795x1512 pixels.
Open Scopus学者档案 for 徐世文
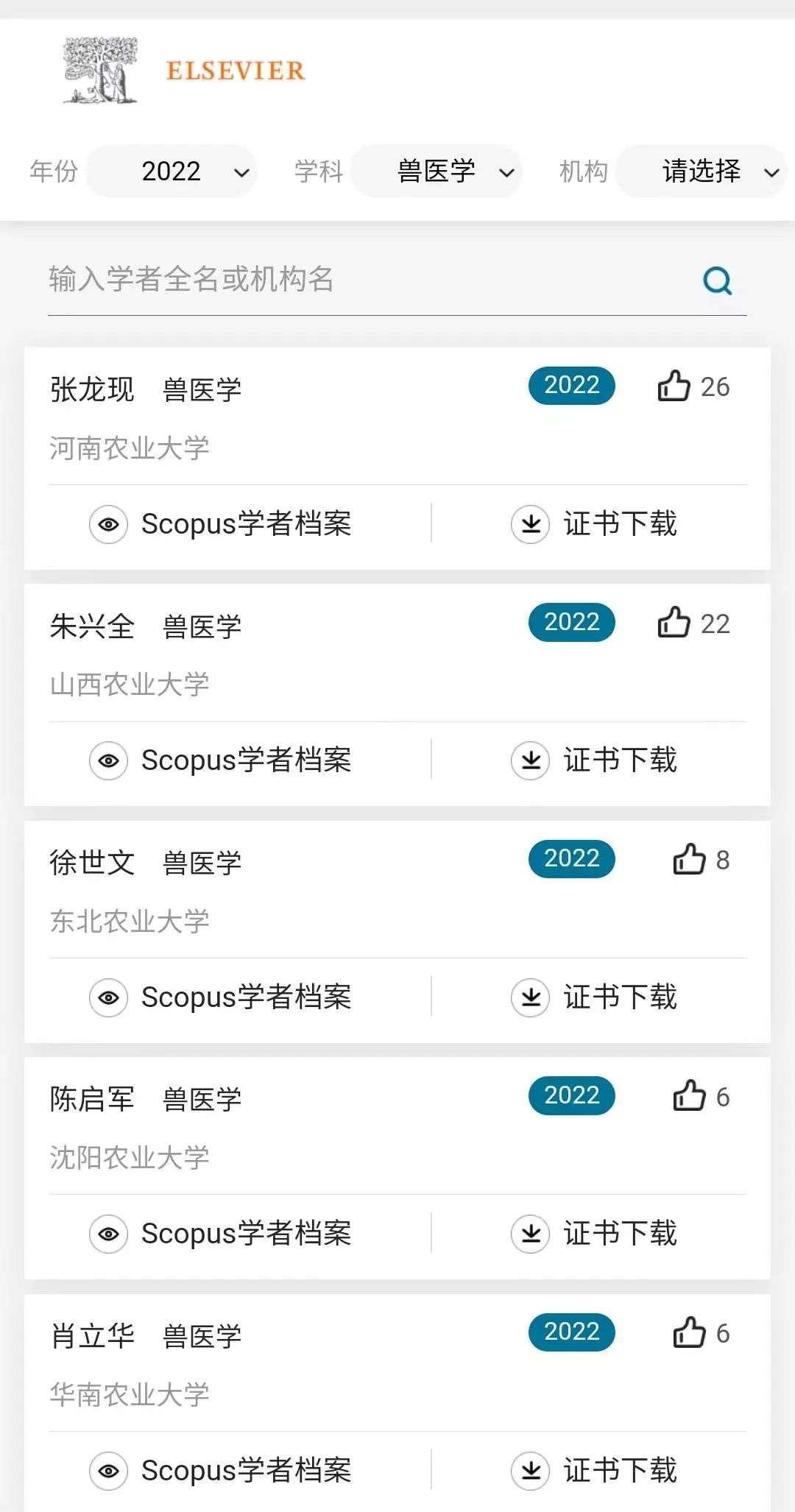coord(221,997)
